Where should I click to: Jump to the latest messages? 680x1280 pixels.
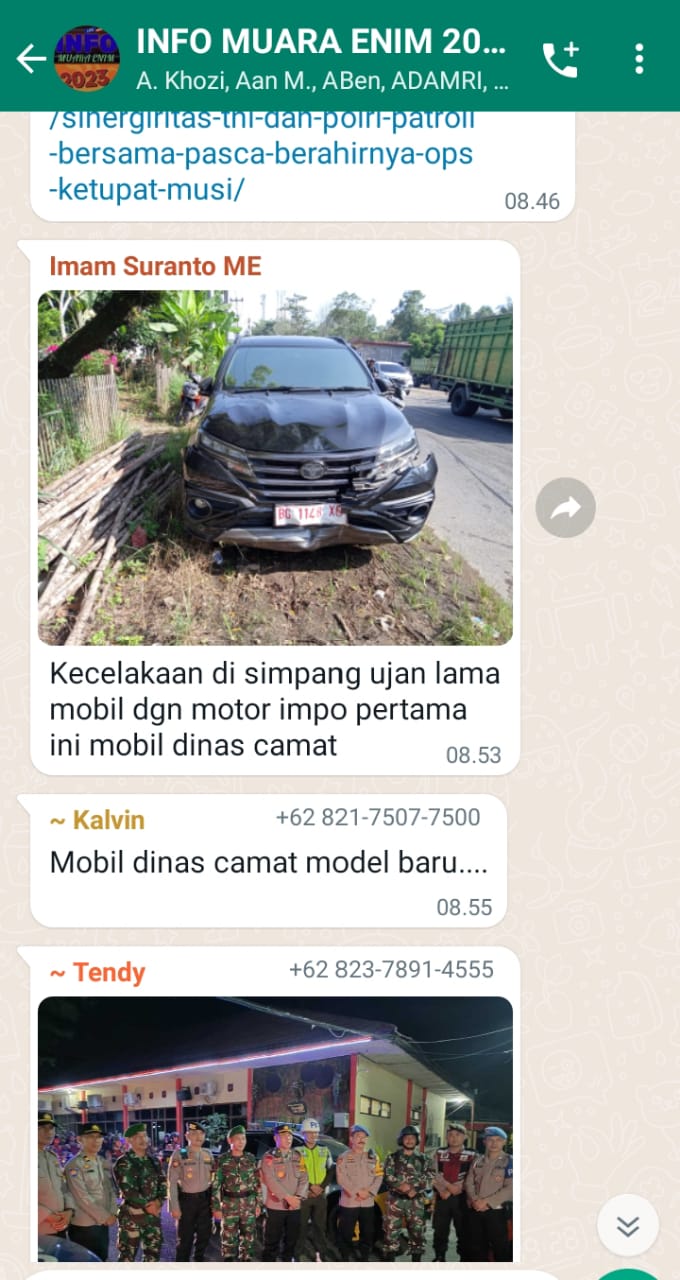(x=628, y=1226)
